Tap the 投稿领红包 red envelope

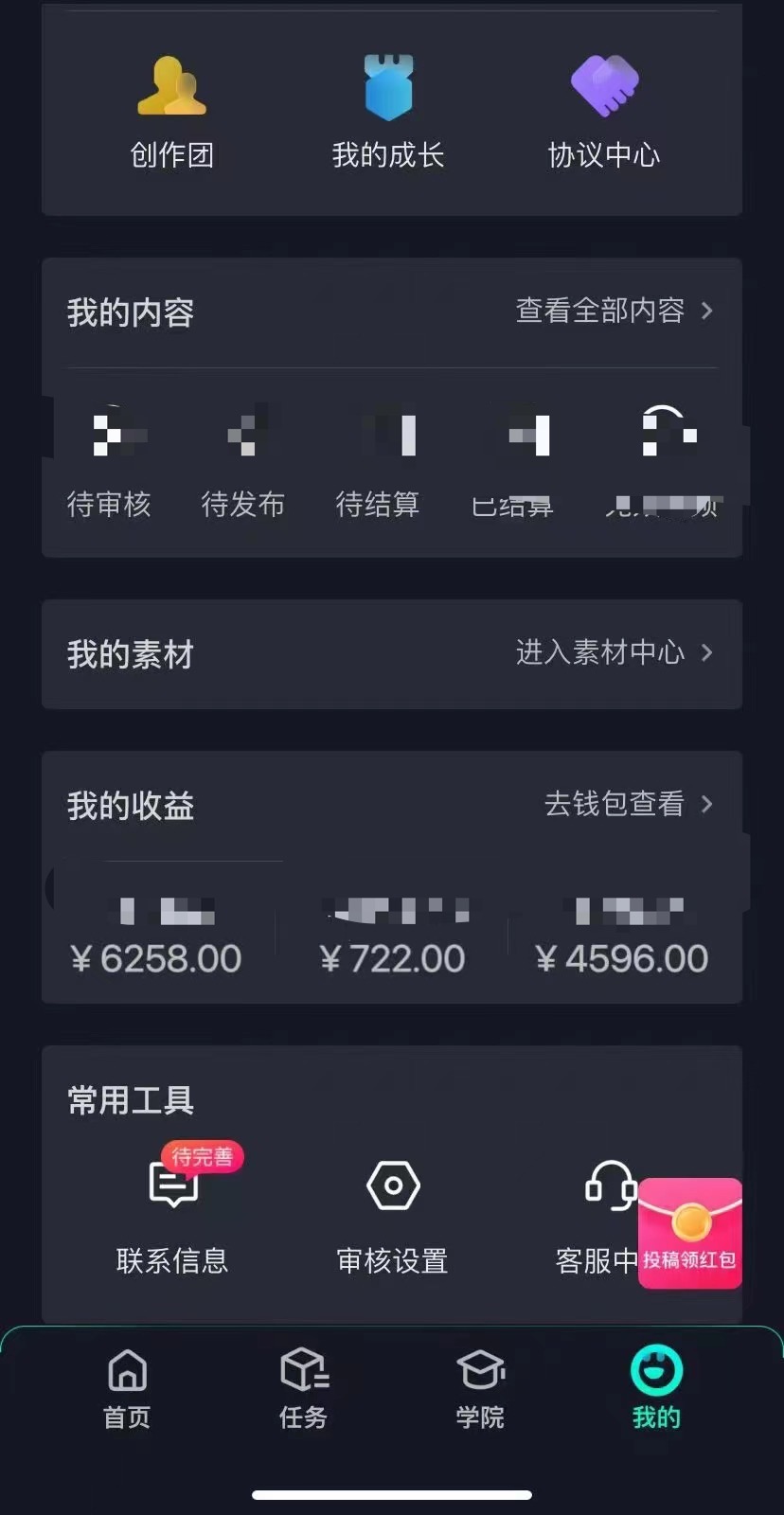point(690,1234)
